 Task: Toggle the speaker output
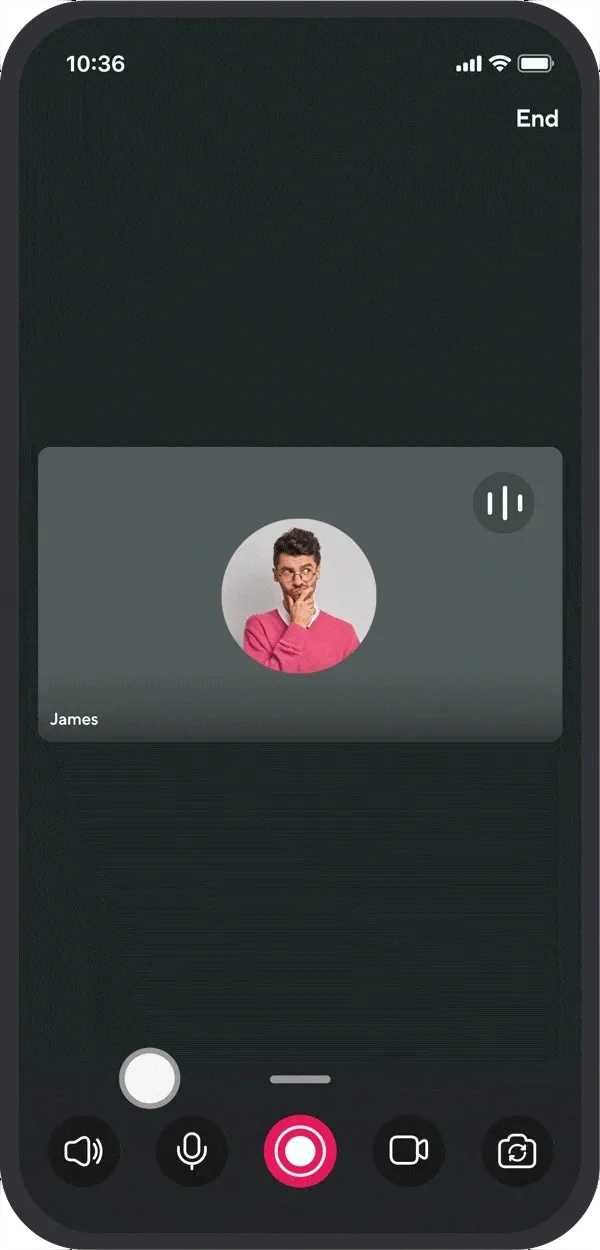pos(84,1151)
